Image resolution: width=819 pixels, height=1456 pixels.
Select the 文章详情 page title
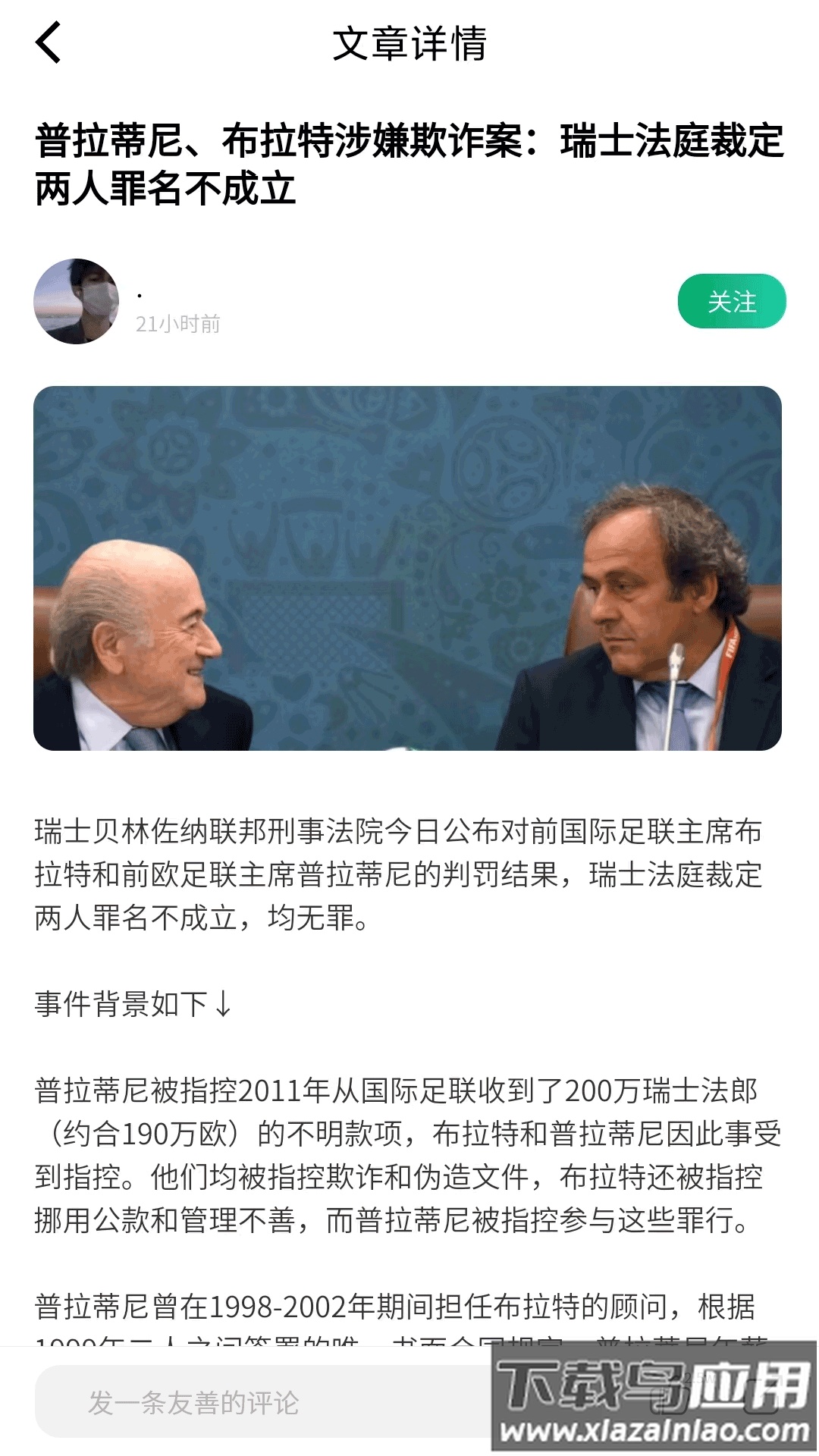tap(409, 44)
